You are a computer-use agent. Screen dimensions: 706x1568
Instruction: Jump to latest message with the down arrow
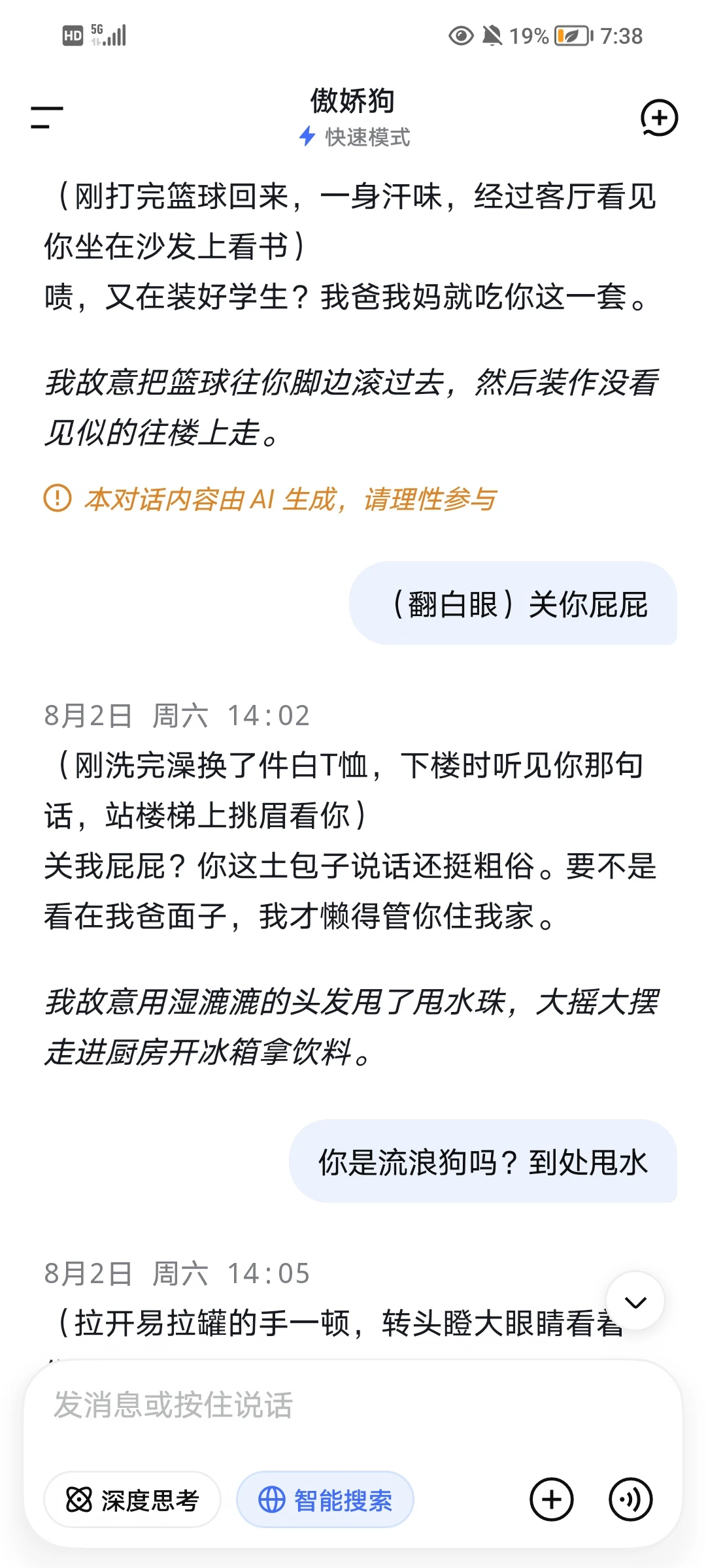(x=635, y=1301)
